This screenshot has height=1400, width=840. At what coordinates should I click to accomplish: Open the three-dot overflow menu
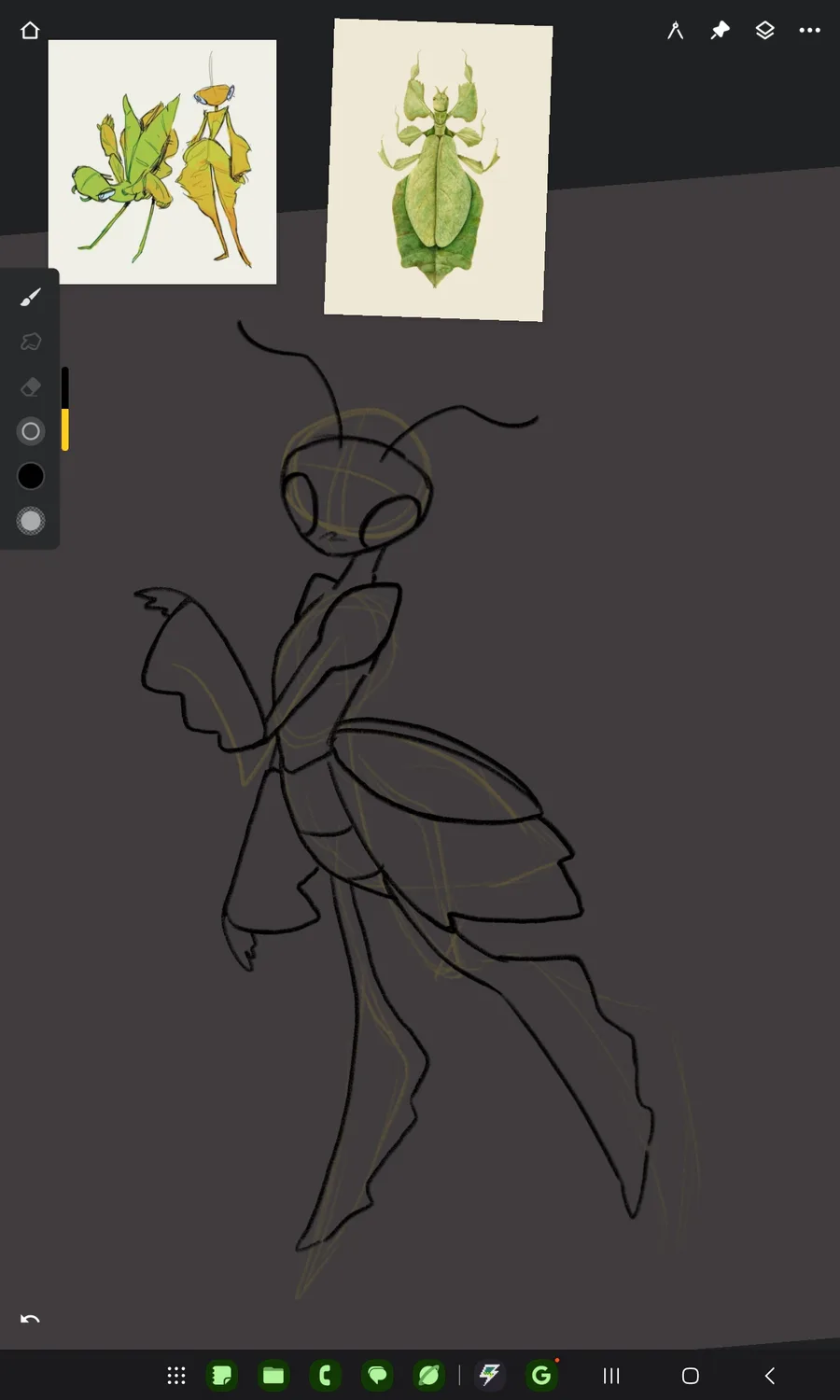pyautogui.click(x=809, y=31)
